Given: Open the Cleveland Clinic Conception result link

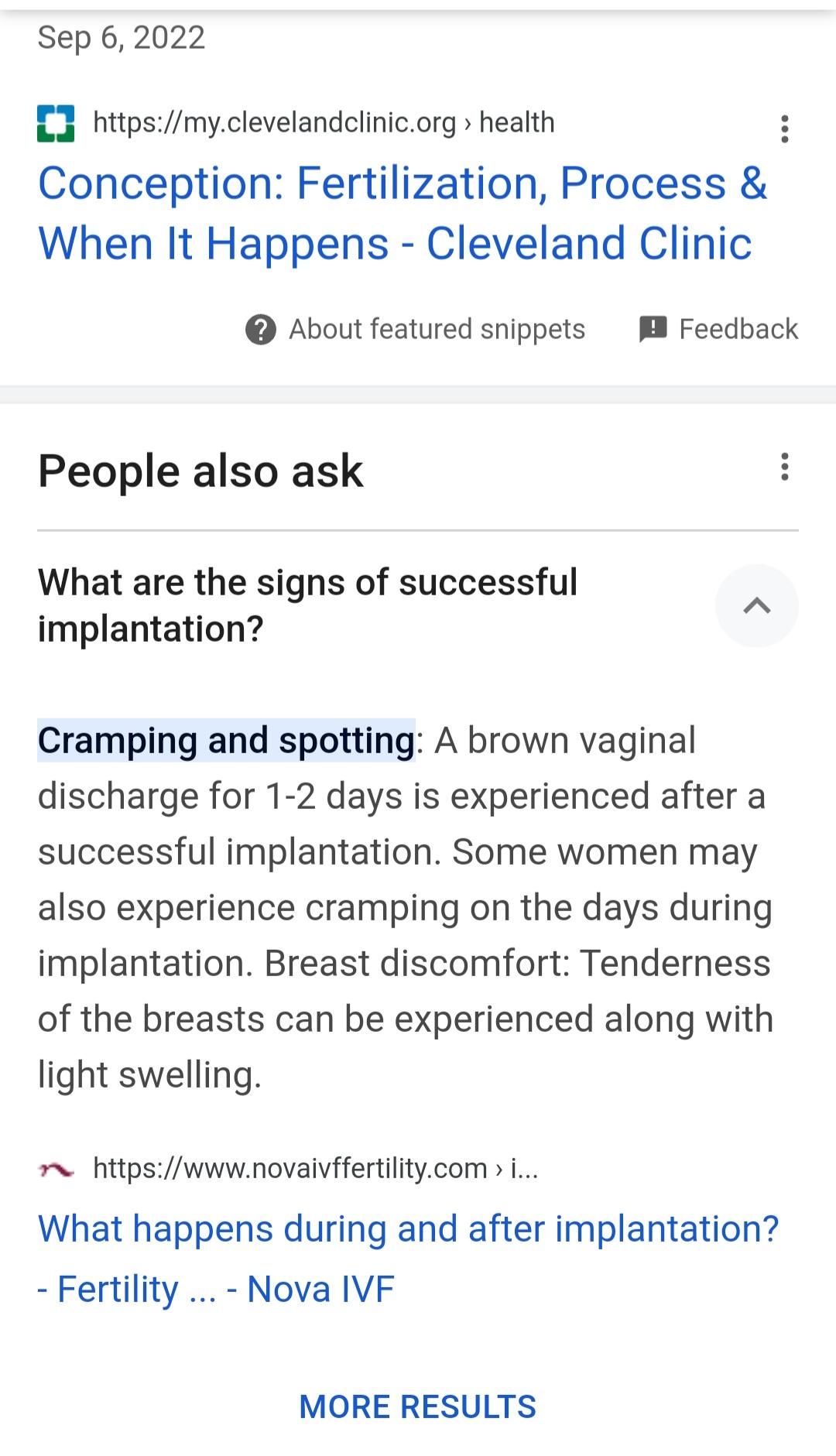Looking at the screenshot, I should coord(403,213).
